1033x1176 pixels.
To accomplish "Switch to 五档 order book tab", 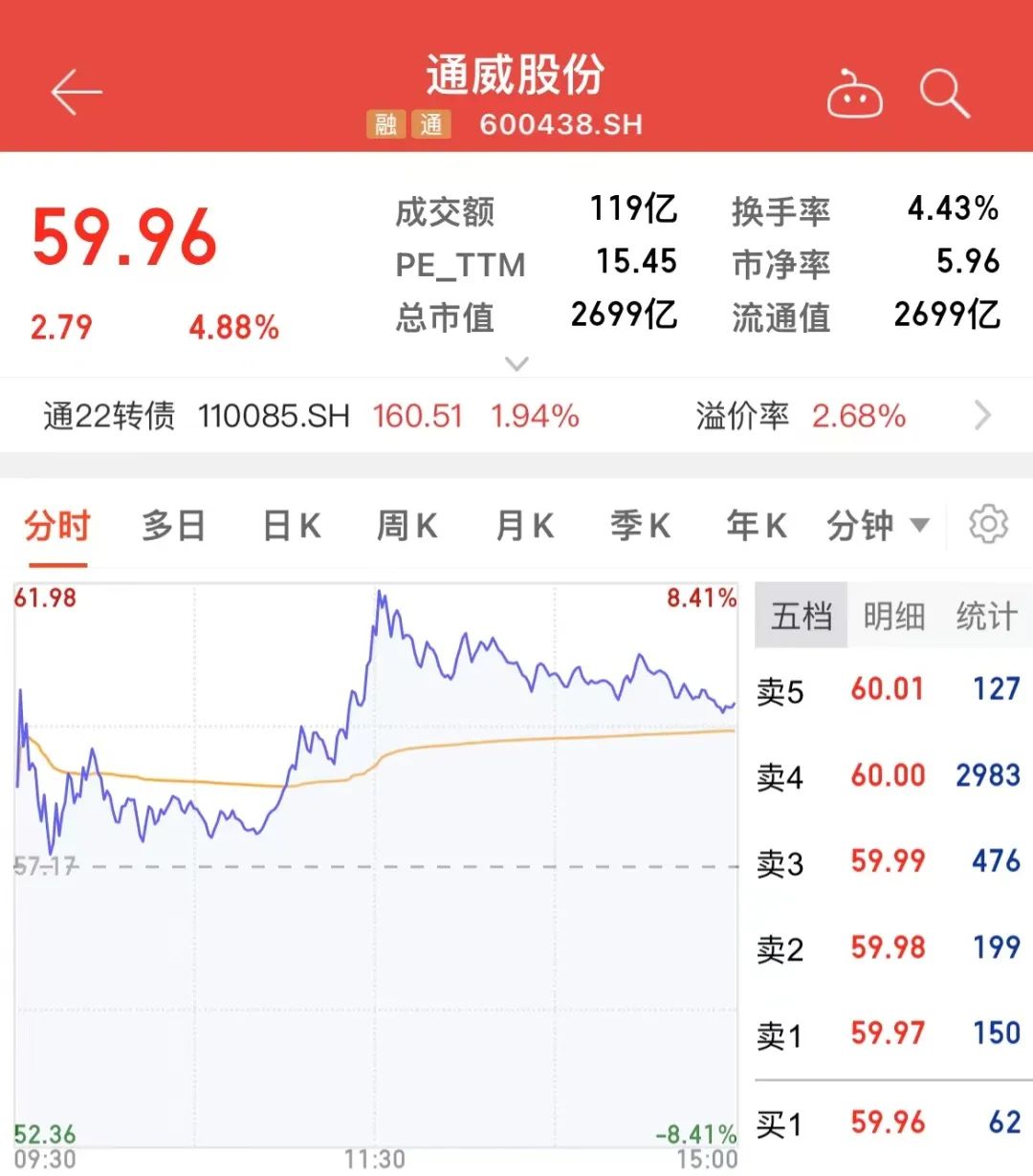I will [x=802, y=617].
